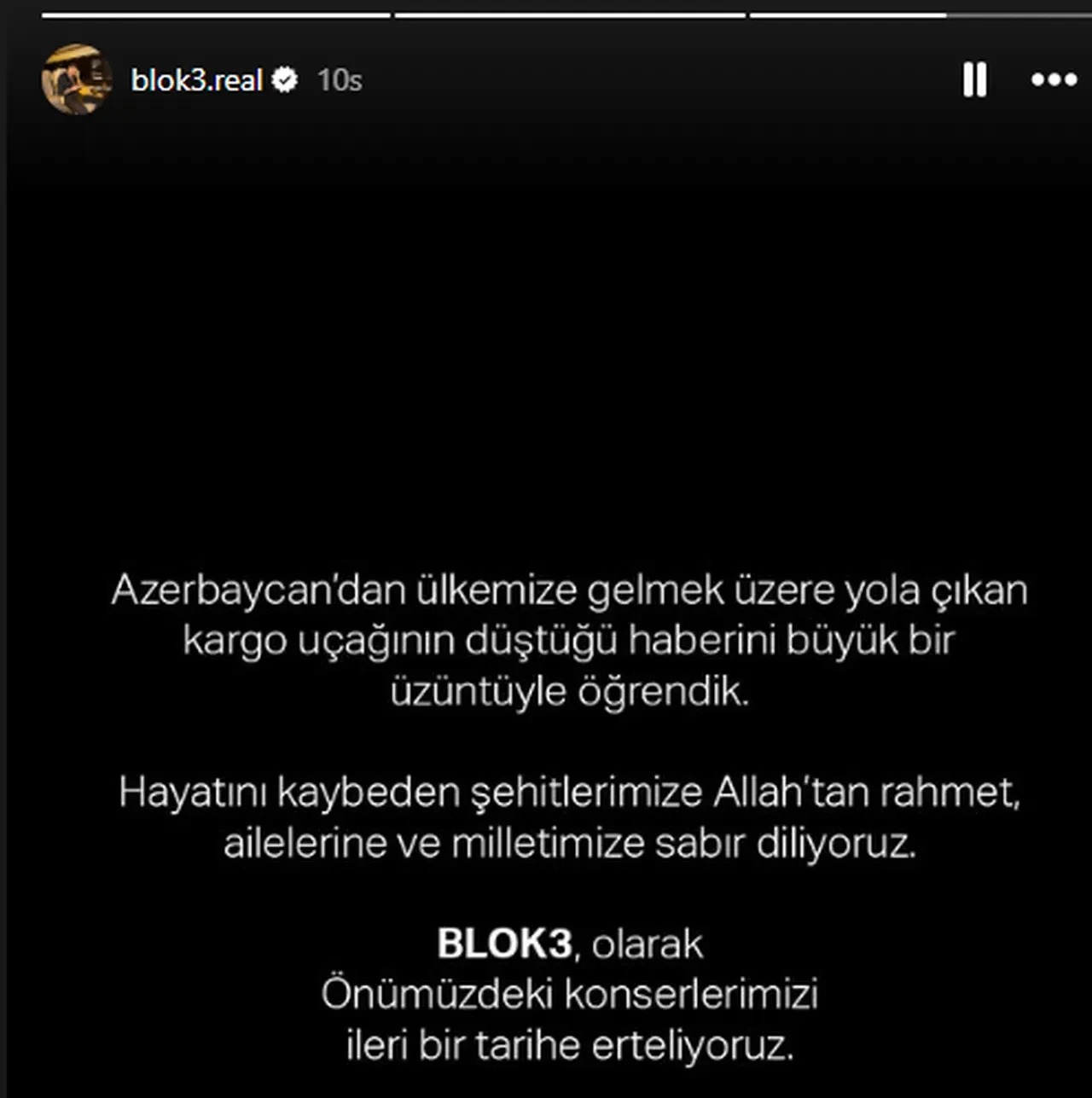
Task: Select the ileri bir tarihe erteliyoruz line
Action: click(x=570, y=1043)
